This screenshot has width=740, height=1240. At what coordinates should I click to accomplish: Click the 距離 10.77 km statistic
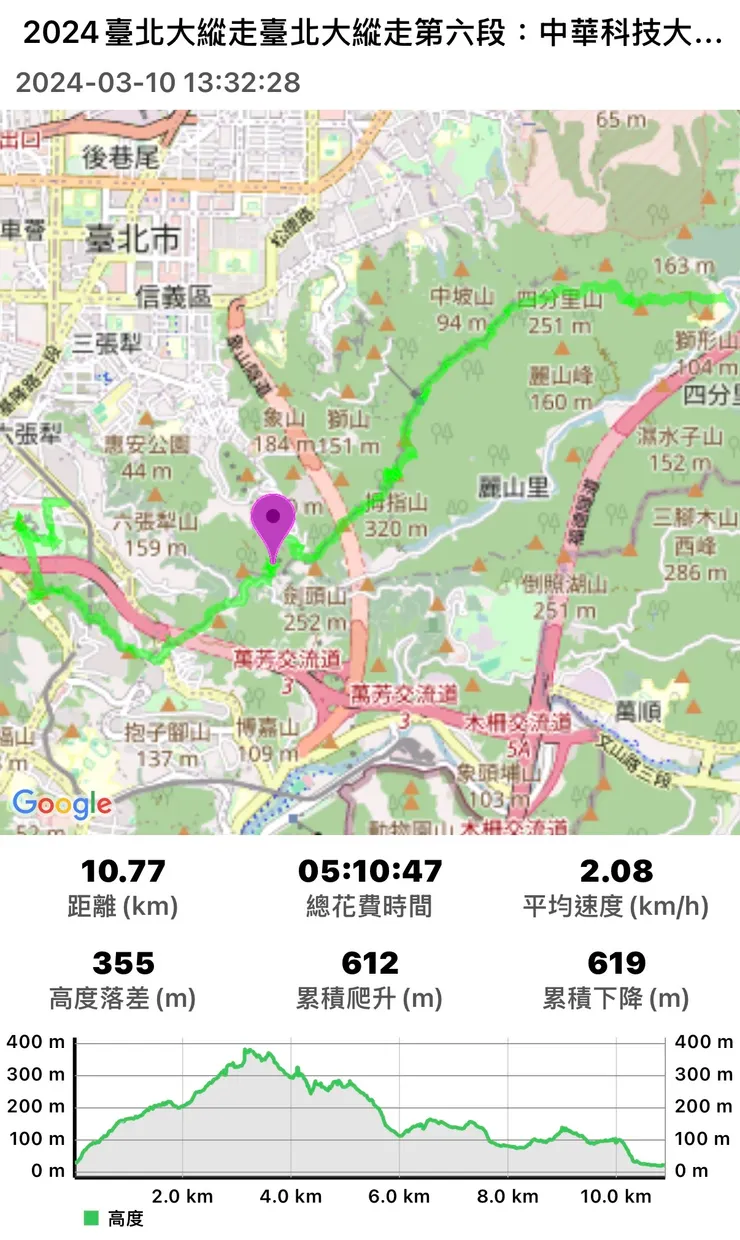(x=124, y=885)
